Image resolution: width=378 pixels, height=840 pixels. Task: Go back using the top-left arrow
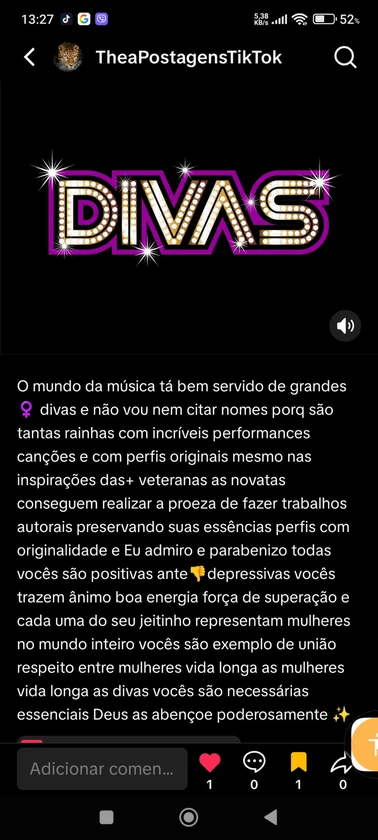(29, 57)
